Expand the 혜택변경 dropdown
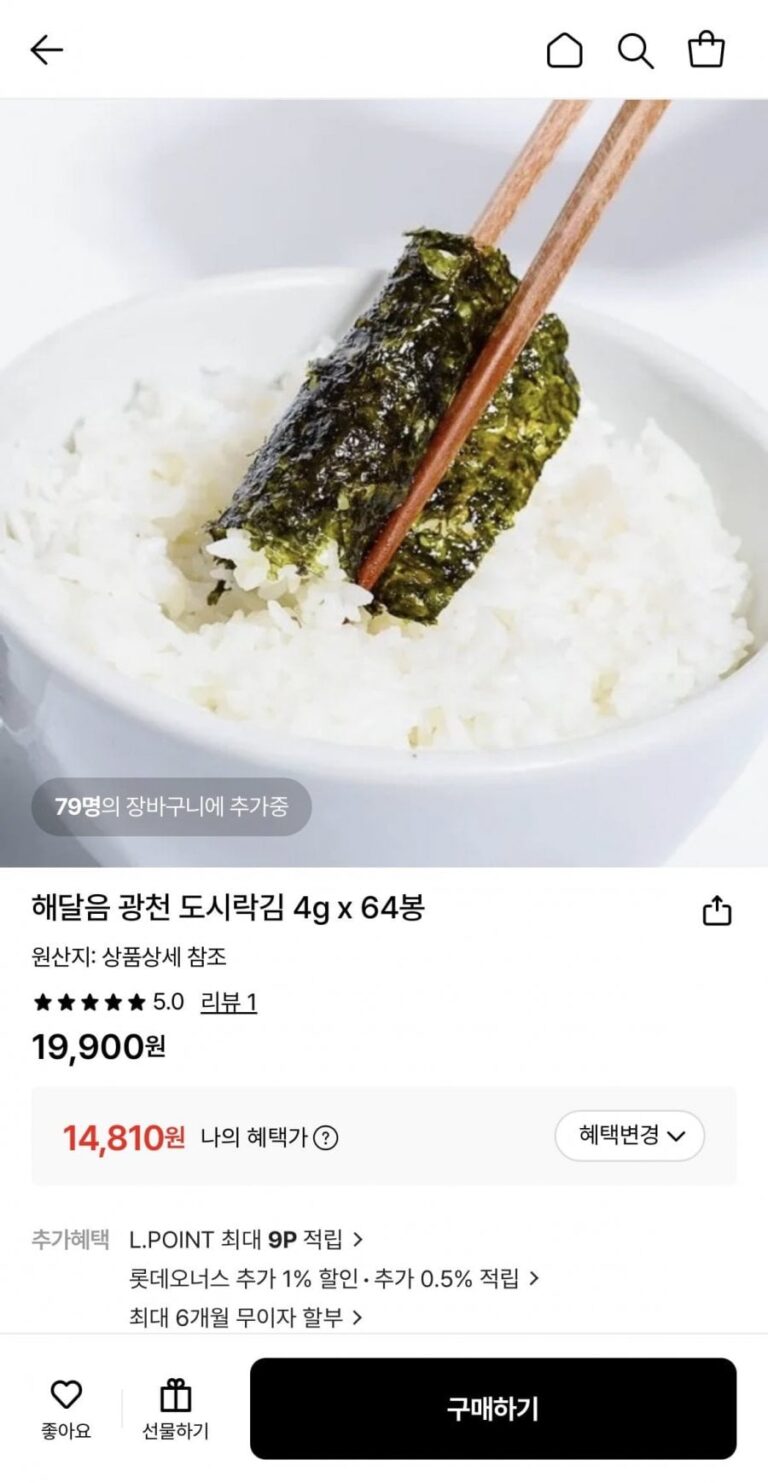768x1483 pixels. point(630,1136)
